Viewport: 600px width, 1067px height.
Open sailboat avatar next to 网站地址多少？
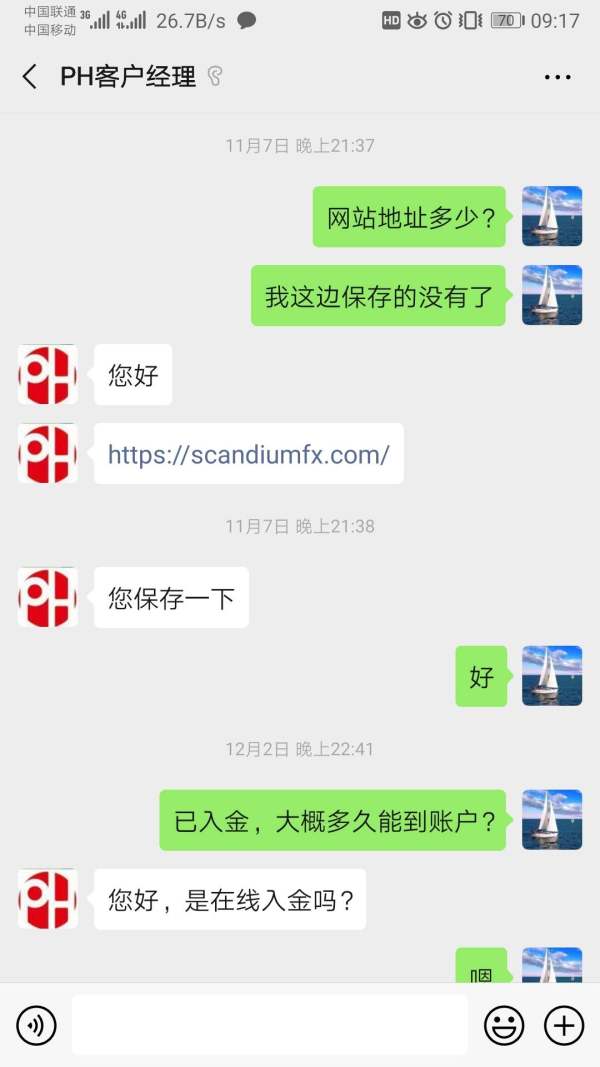(x=552, y=216)
